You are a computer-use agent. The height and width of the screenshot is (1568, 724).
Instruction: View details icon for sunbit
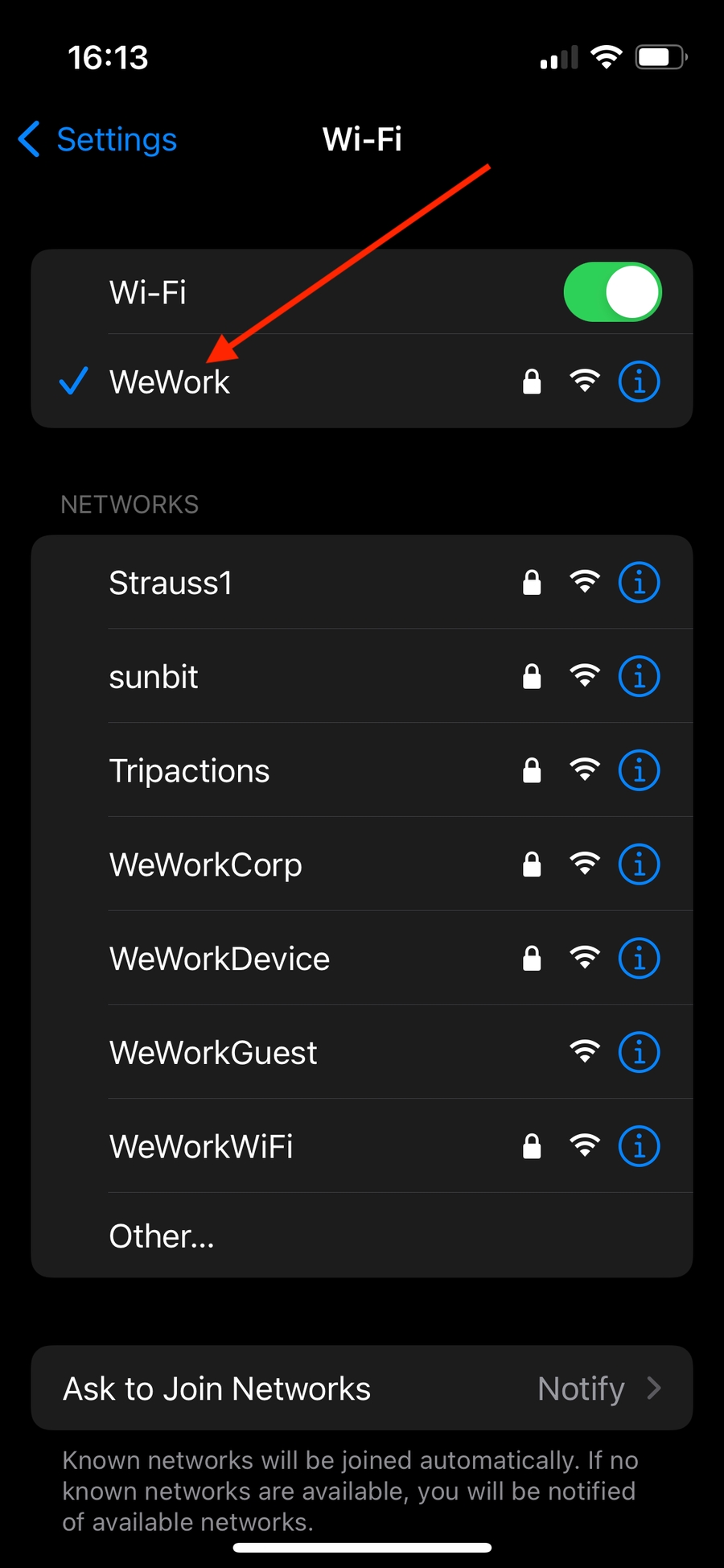click(639, 677)
